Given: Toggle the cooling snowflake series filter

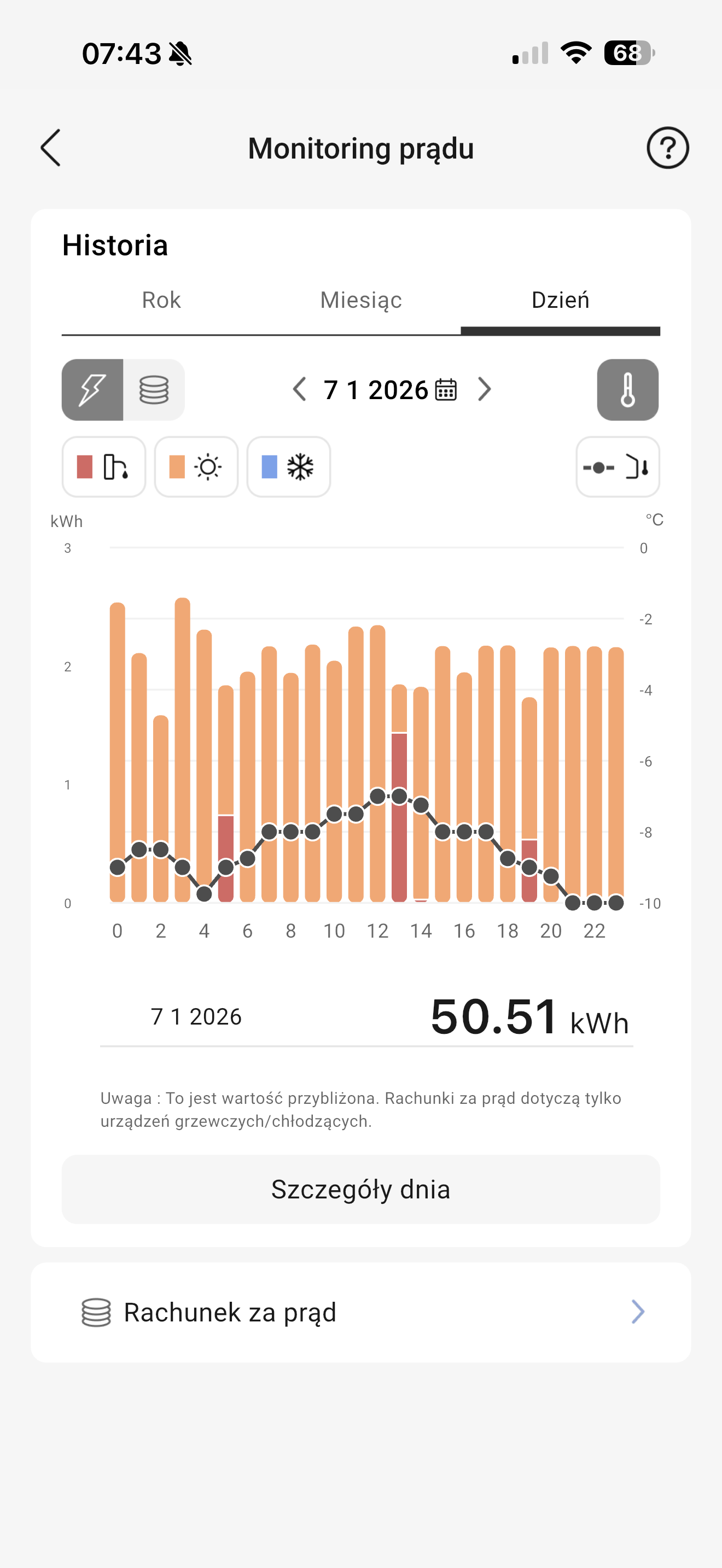Looking at the screenshot, I should click(x=289, y=467).
